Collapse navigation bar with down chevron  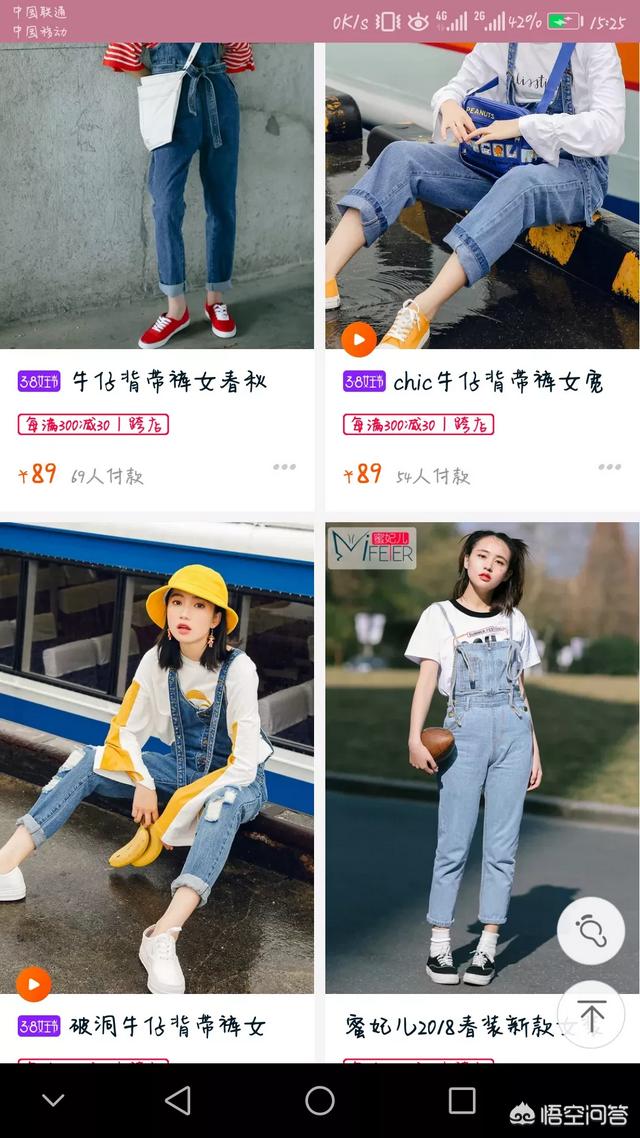click(x=53, y=1100)
